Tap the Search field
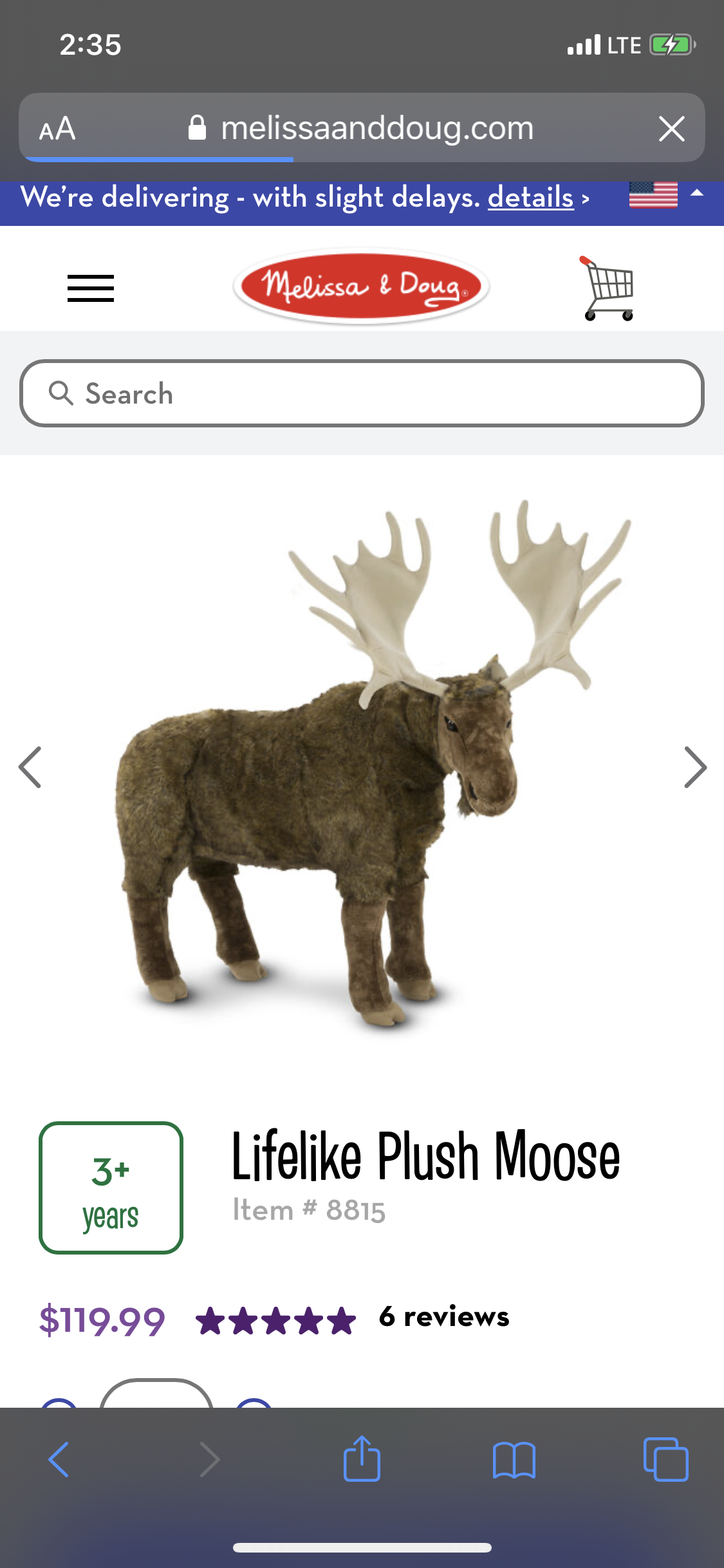The image size is (724, 1568). (362, 393)
